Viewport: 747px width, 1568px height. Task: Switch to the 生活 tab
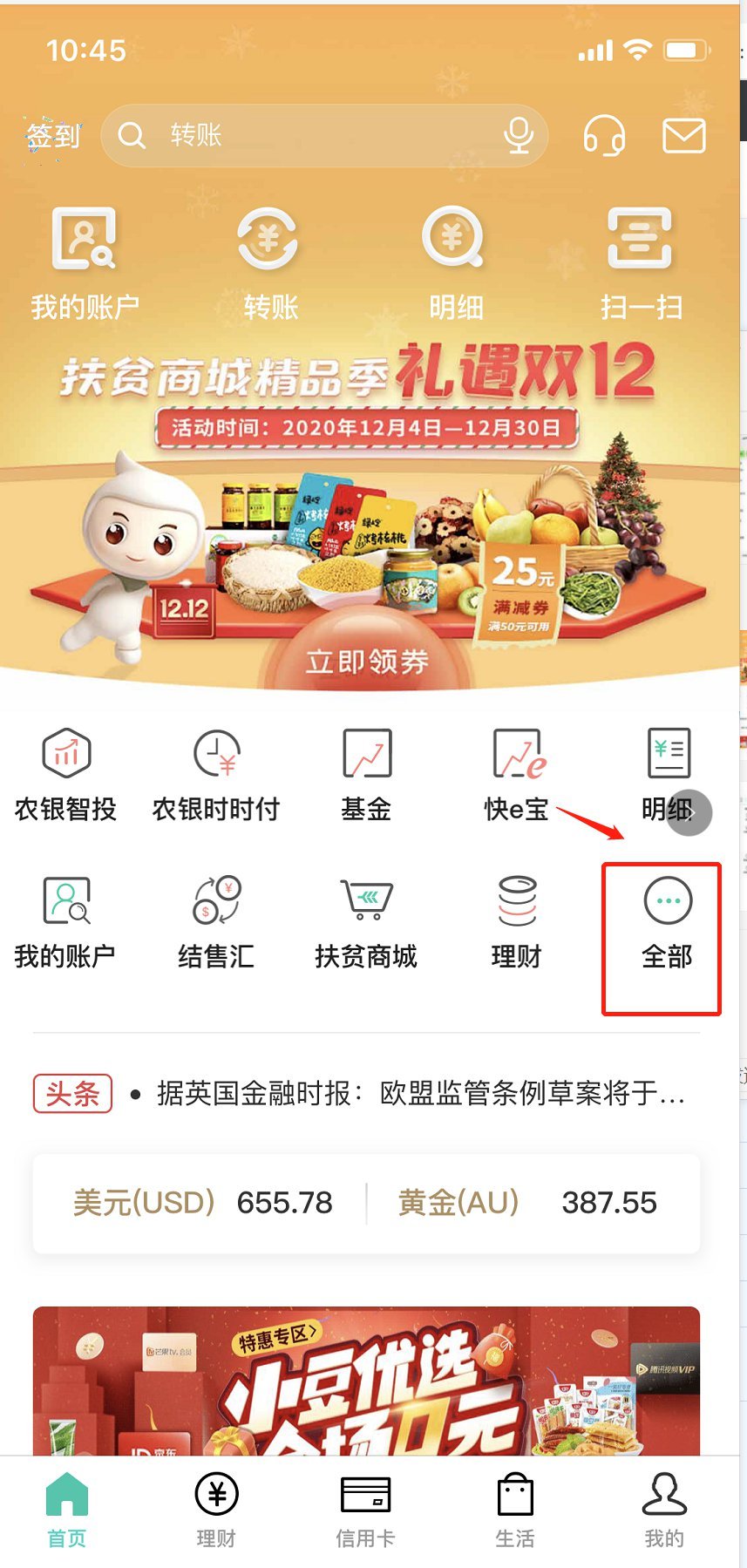[514, 1510]
